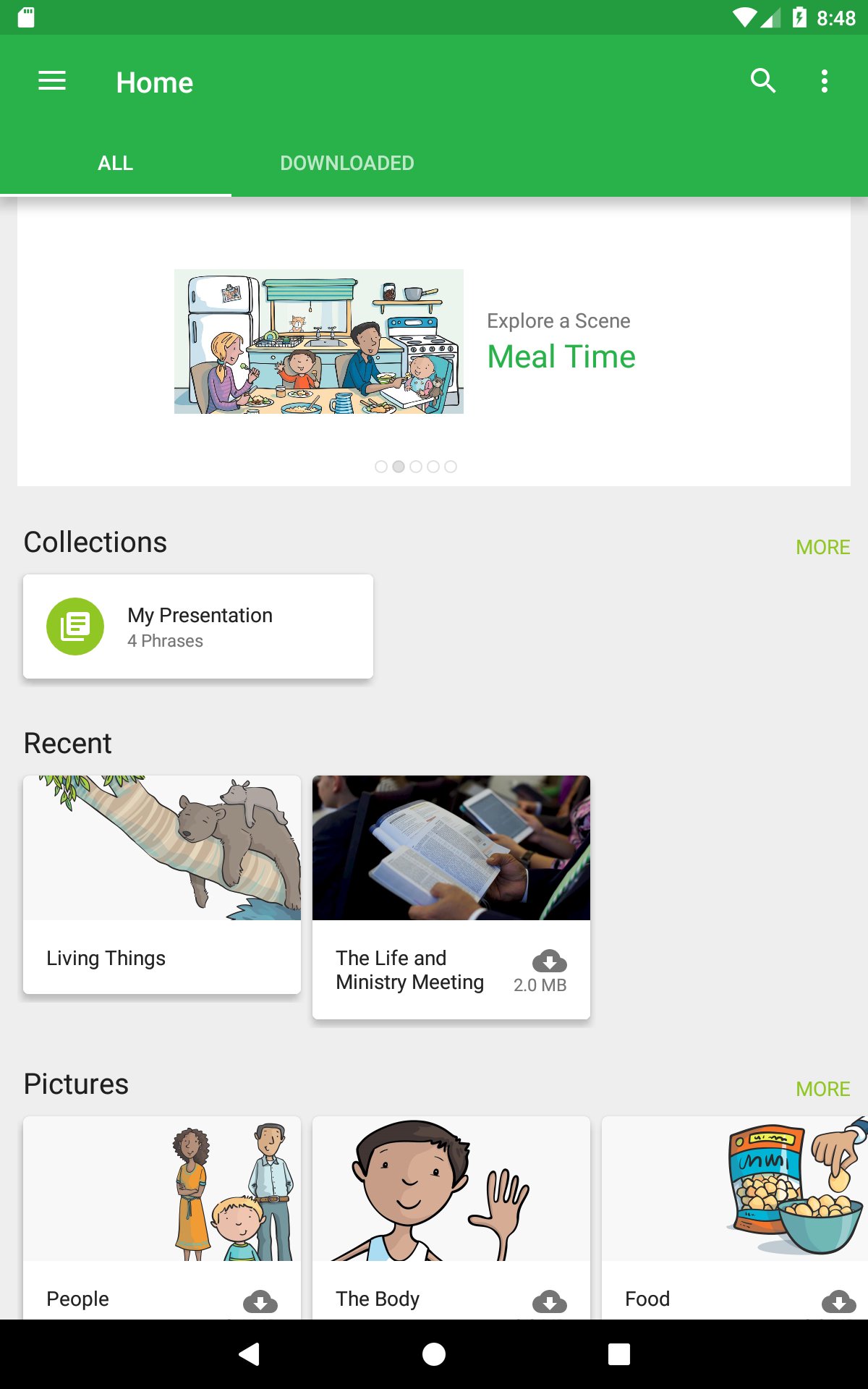The width and height of the screenshot is (868, 1389).
Task: Download The Life and Ministry Meeting
Action: tap(550, 961)
